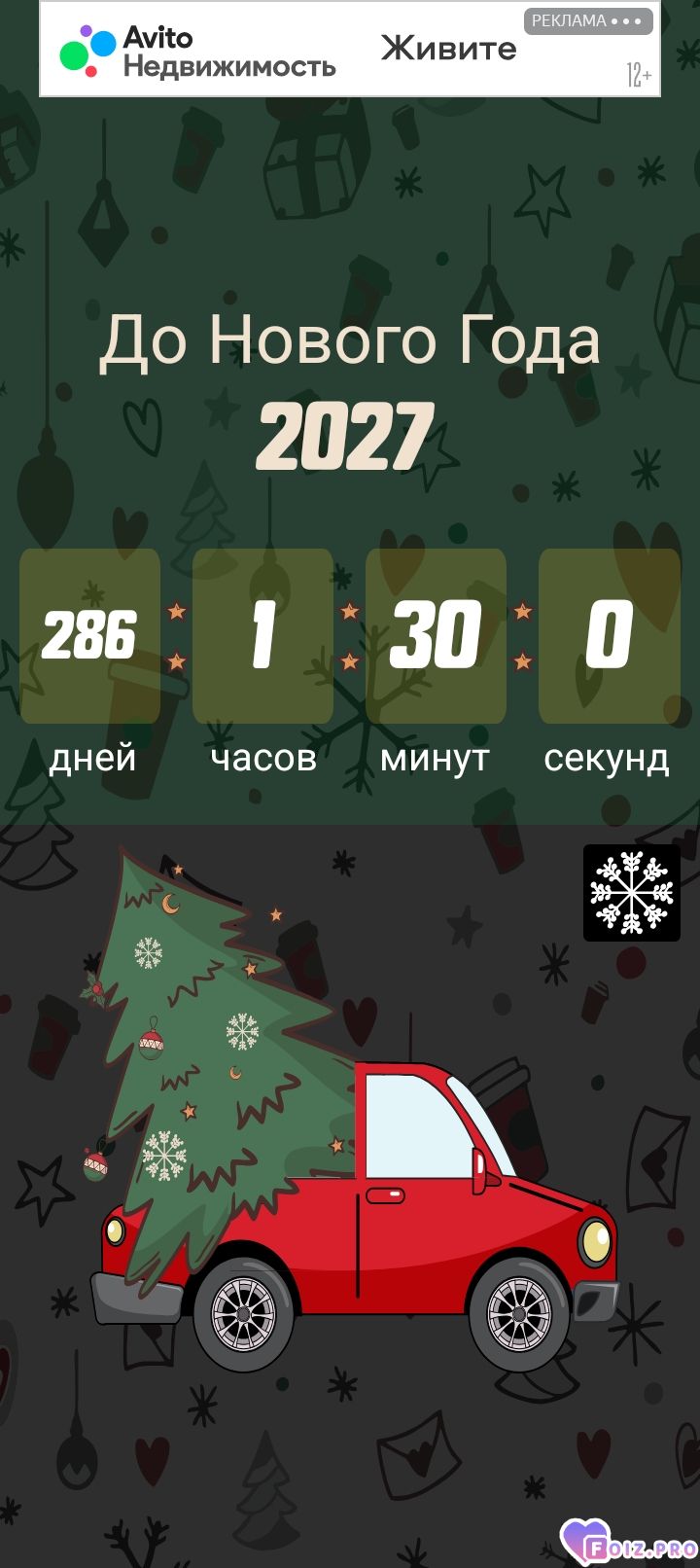Tap the snowflake button
The width and height of the screenshot is (700, 1568).
631,892
